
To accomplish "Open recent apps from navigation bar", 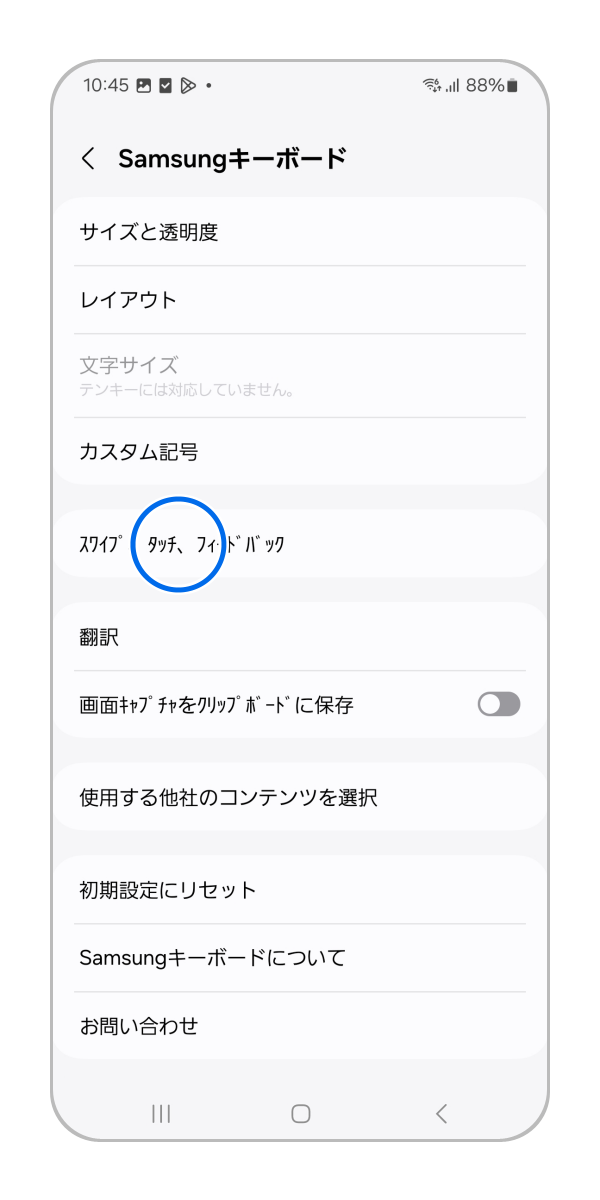I will coord(160,1113).
